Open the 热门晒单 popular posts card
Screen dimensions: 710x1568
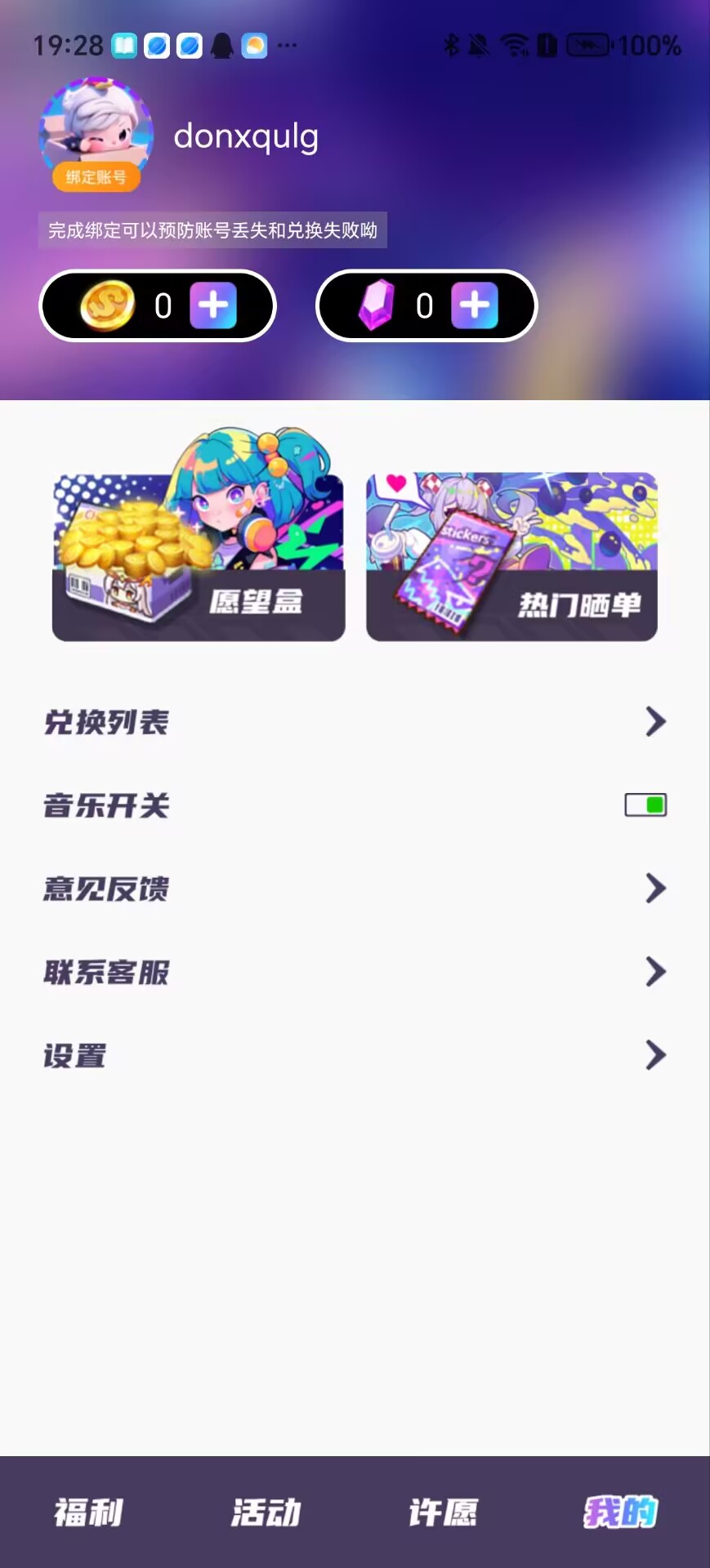[x=511, y=557]
